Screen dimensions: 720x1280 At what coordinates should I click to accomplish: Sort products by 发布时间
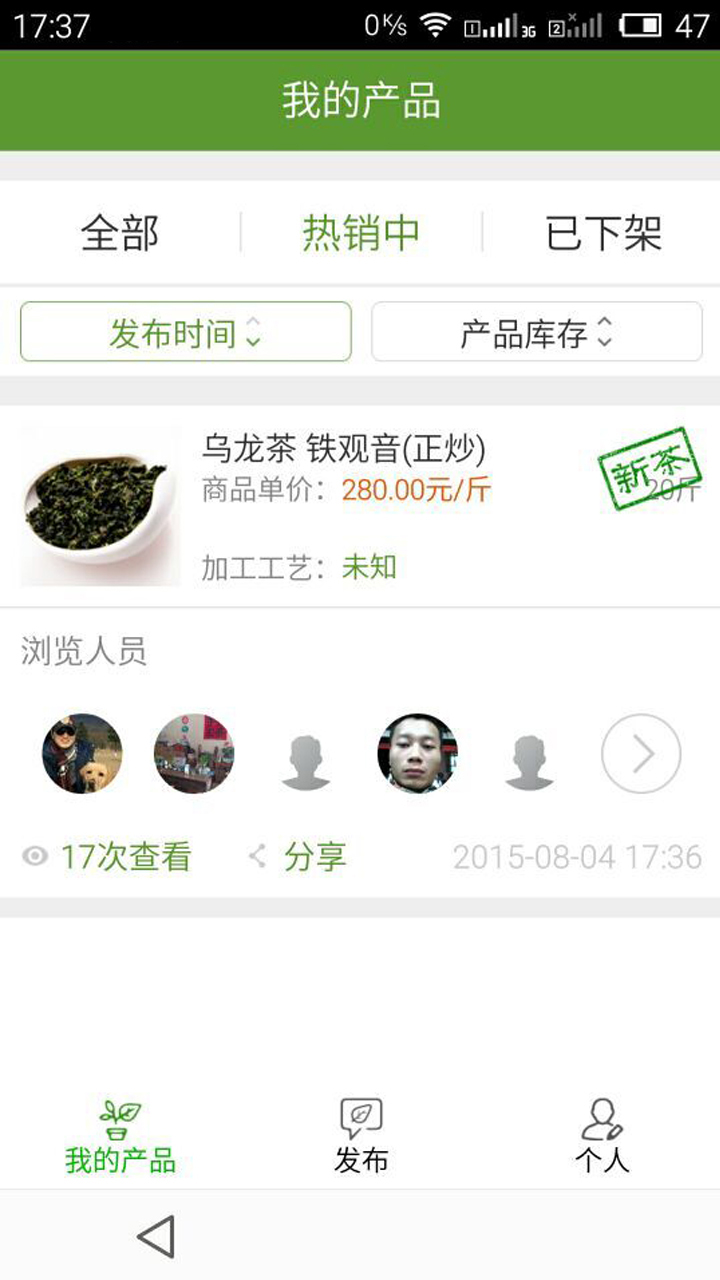[x=186, y=332]
